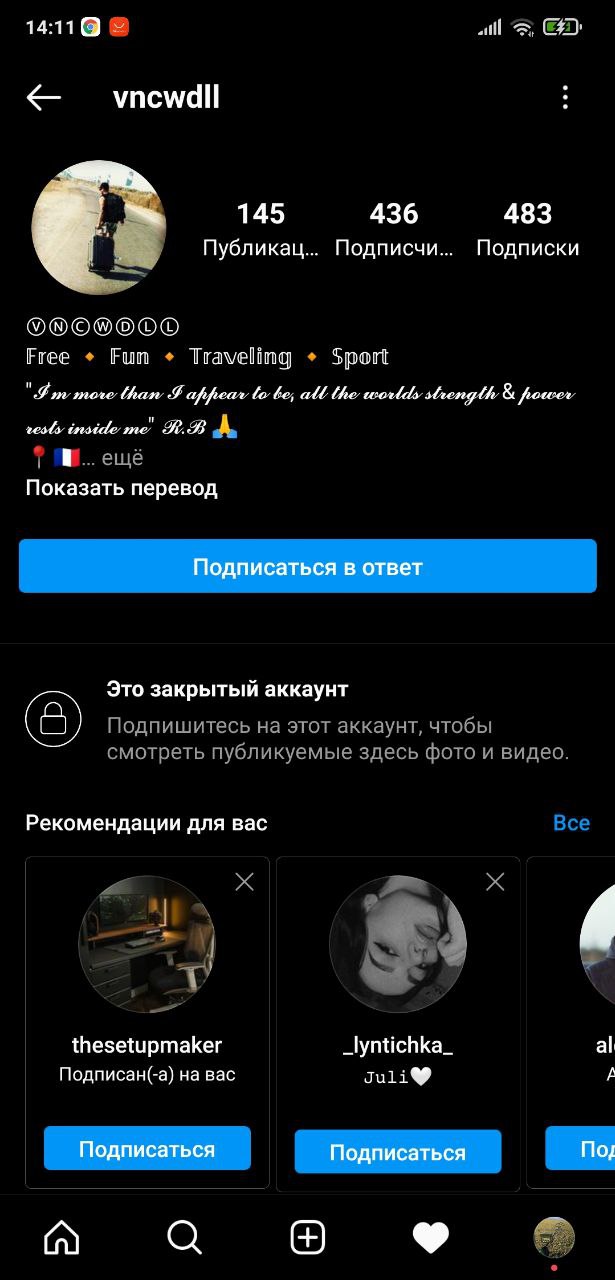
Task: Follow thesetupmaker with "Подписаться"
Action: (x=147, y=1149)
